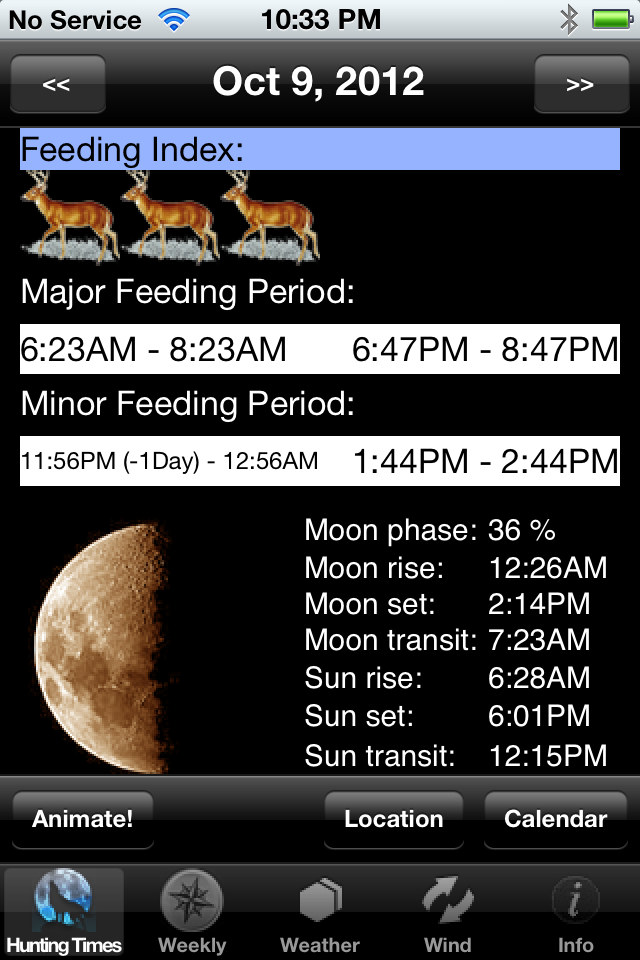Open the Wind tab

447,912
